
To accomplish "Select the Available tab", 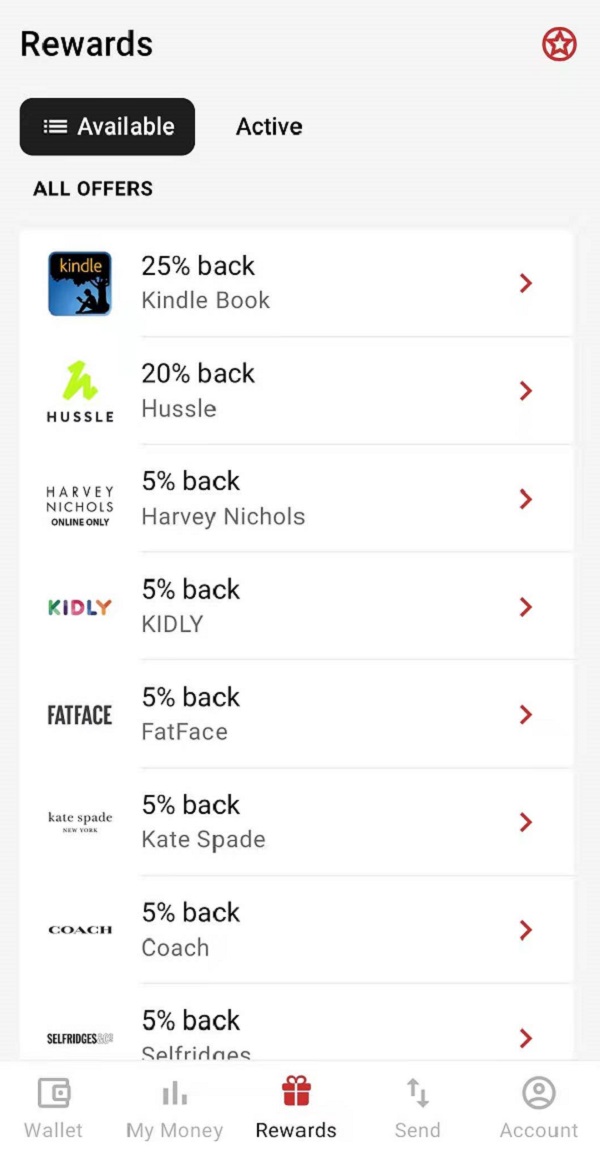I will (107, 127).
